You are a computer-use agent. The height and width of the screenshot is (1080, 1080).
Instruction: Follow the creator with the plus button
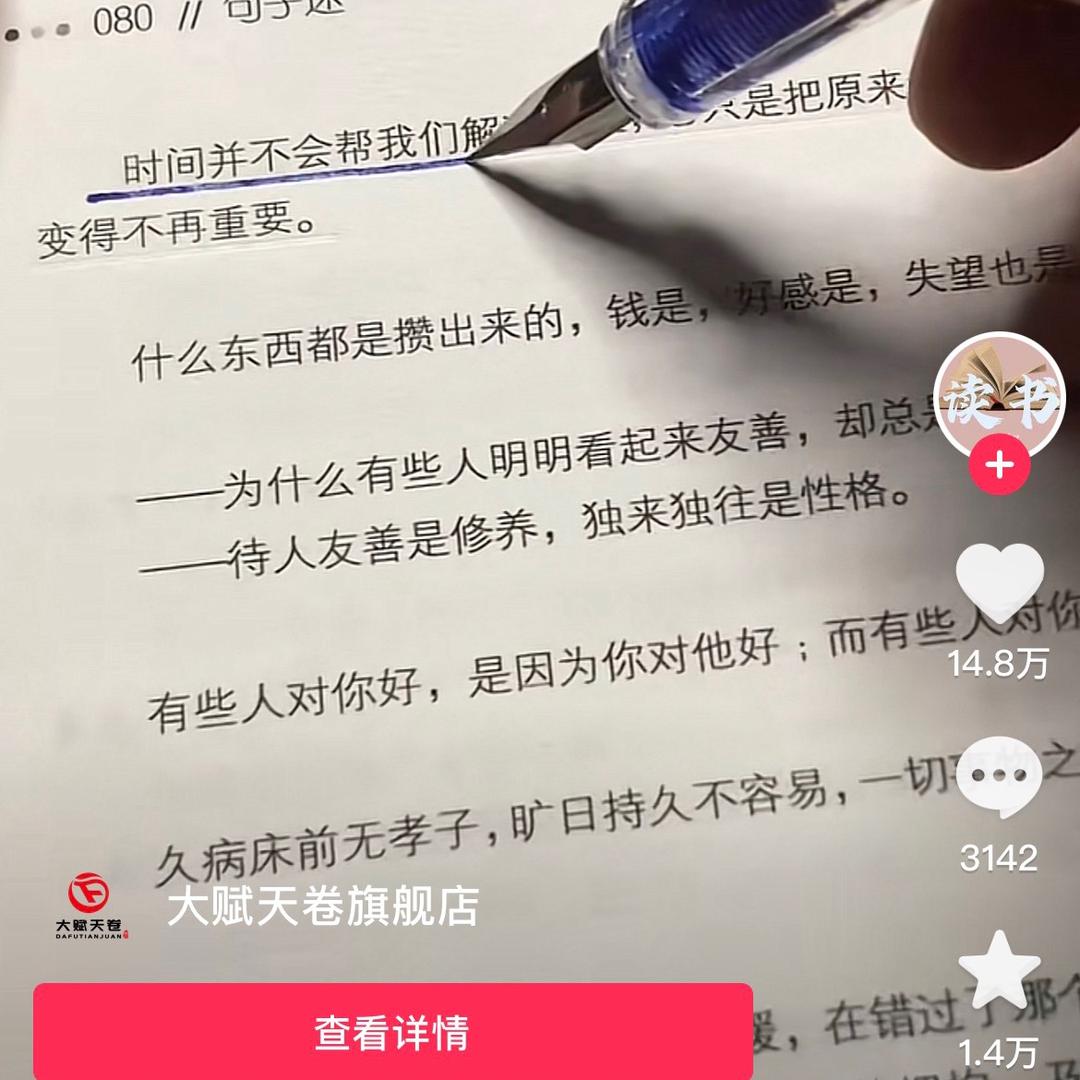tap(999, 466)
